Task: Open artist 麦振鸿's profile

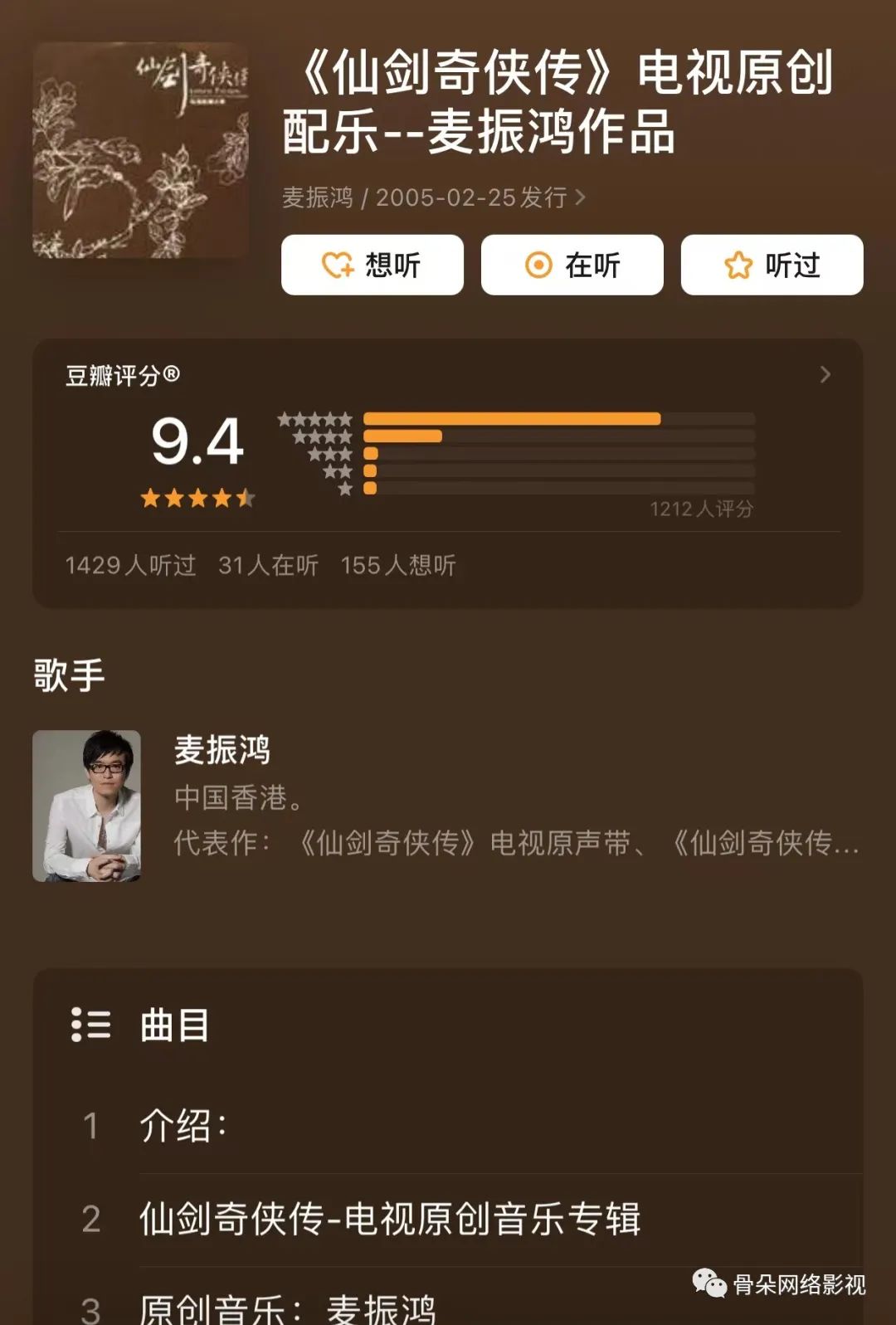Action: (222, 750)
